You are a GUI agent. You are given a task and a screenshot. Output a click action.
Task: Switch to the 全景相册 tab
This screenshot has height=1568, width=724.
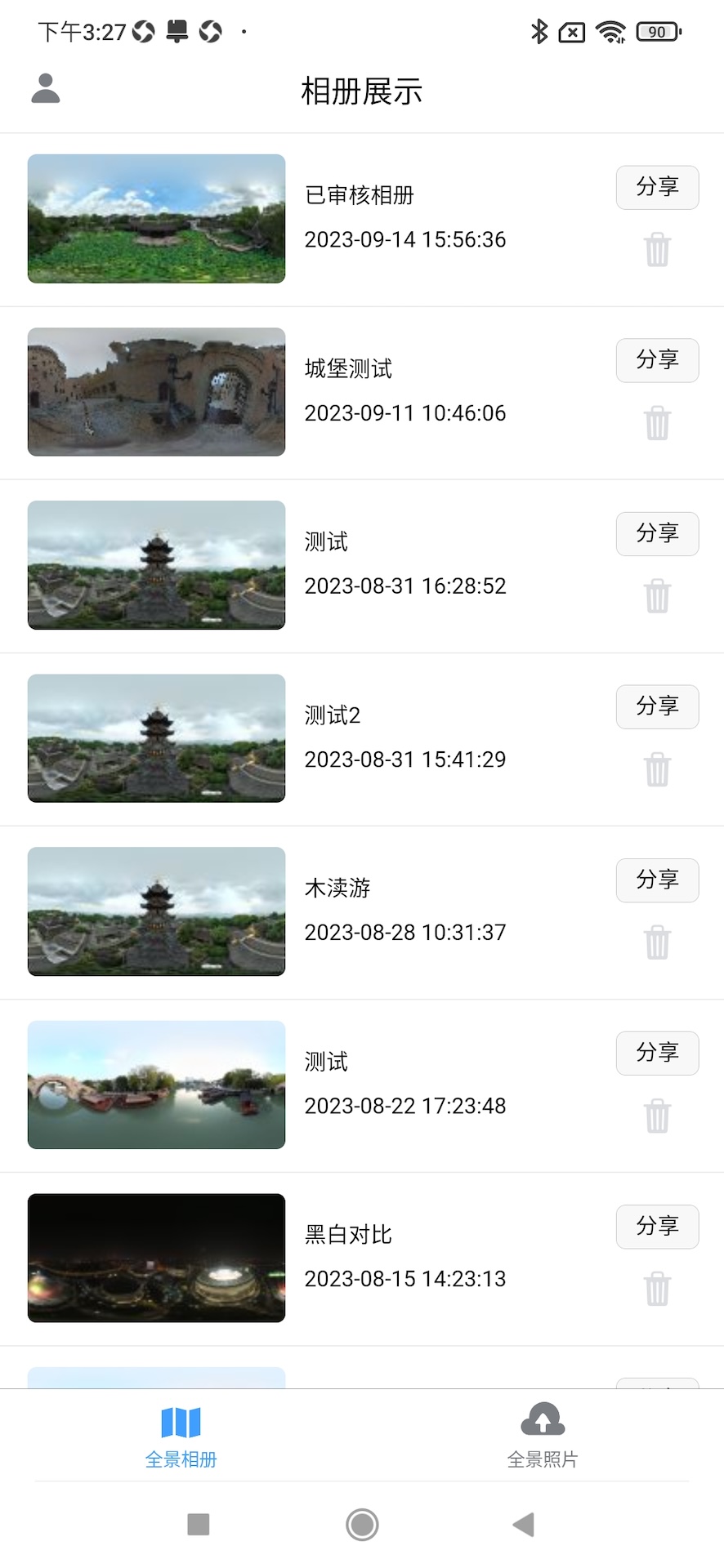point(181,1437)
